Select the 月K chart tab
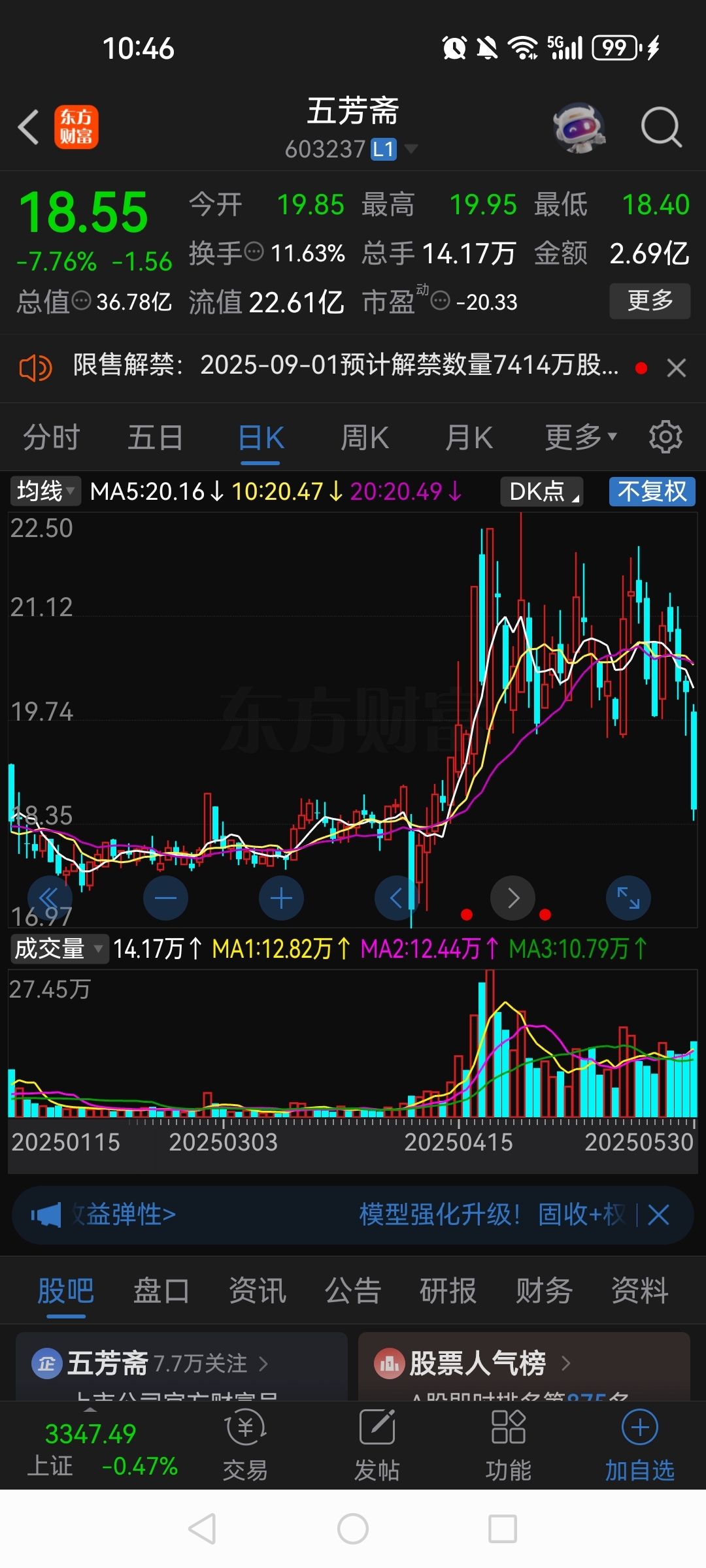The height and width of the screenshot is (1568, 706). [469, 437]
